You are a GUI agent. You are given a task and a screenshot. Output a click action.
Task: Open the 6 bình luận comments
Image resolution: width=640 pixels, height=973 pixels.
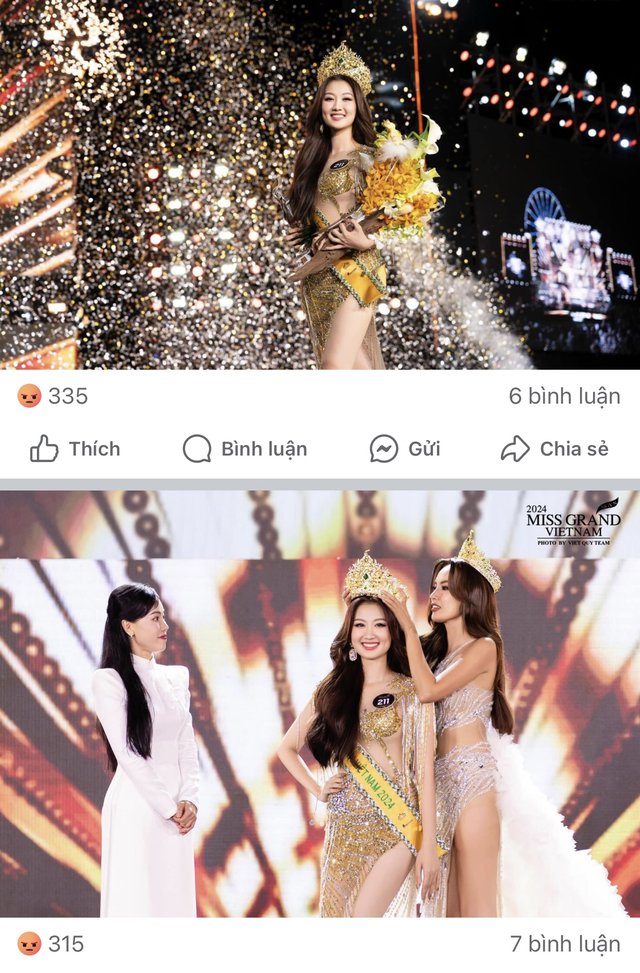coord(564,396)
